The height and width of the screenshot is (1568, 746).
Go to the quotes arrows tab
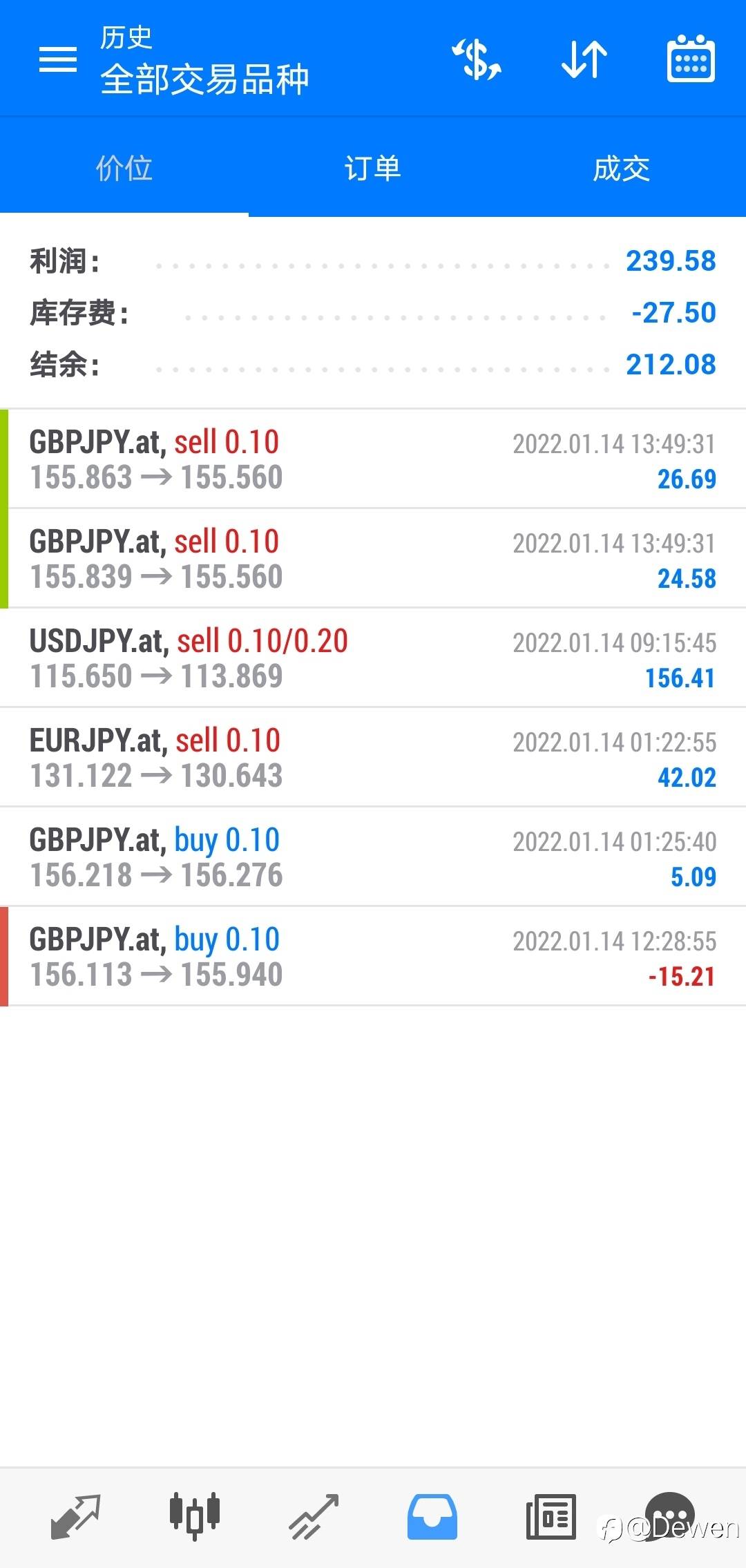[76, 1517]
